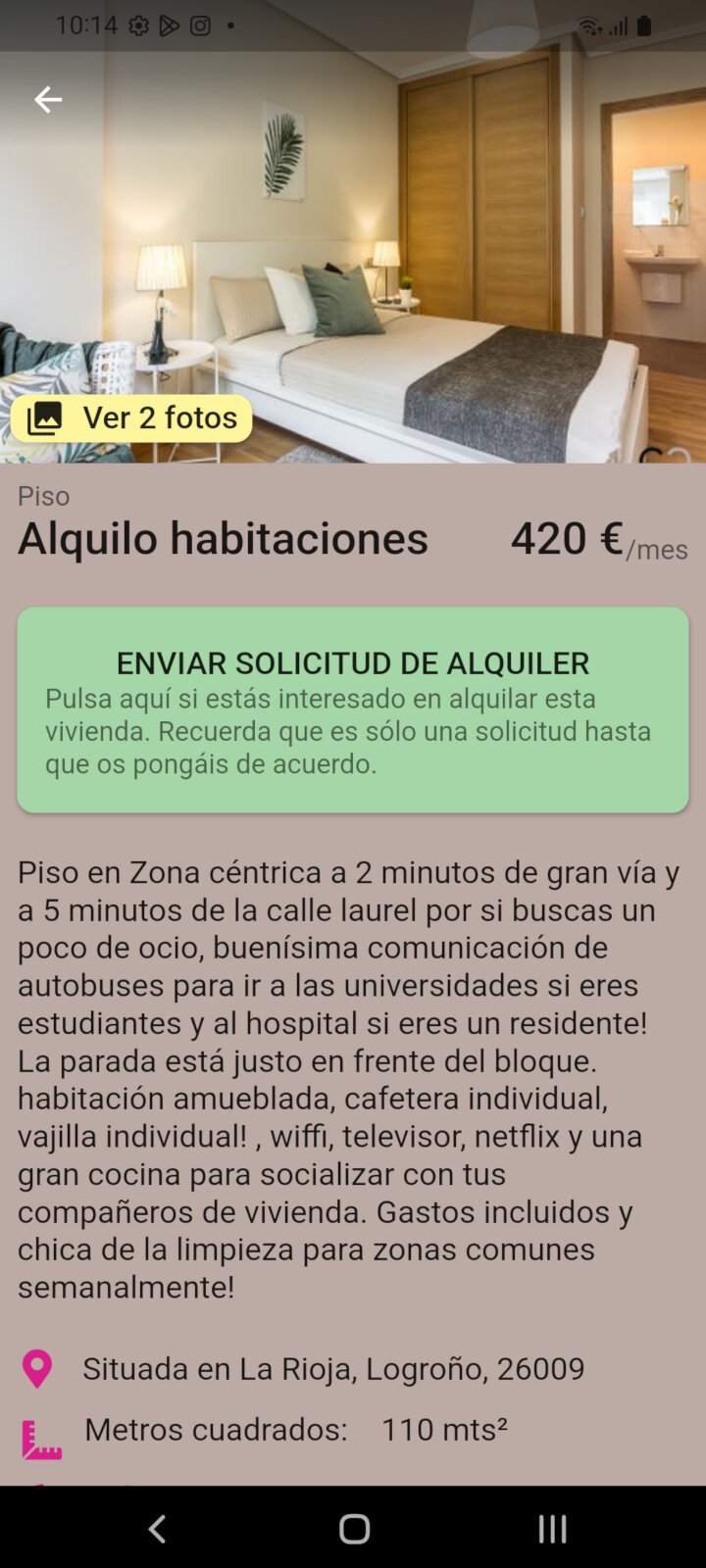Send the rental request for this flat
The width and height of the screenshot is (706, 1568).
[x=353, y=710]
